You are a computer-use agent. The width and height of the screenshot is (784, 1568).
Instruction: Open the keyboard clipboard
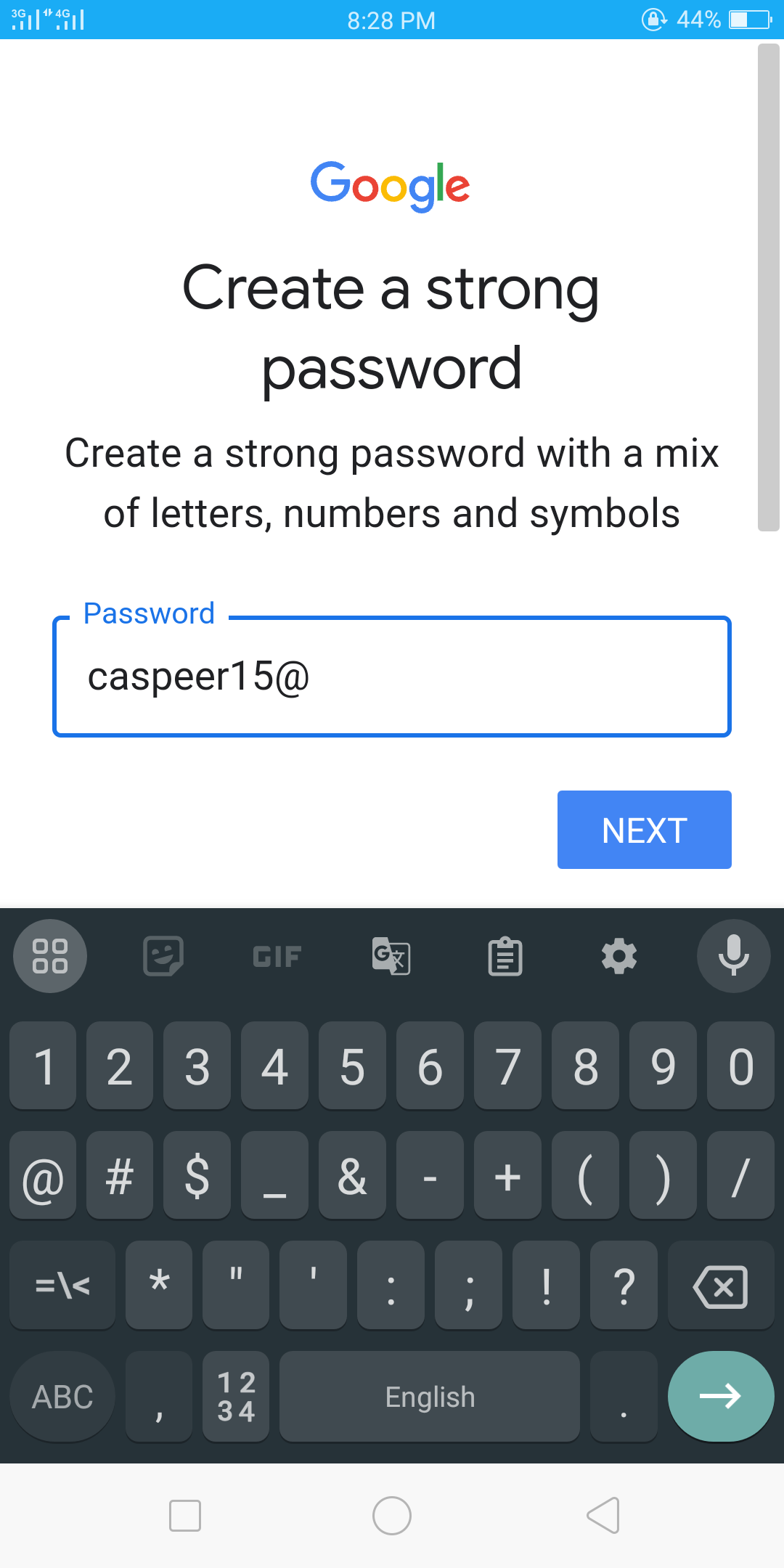[x=505, y=956]
